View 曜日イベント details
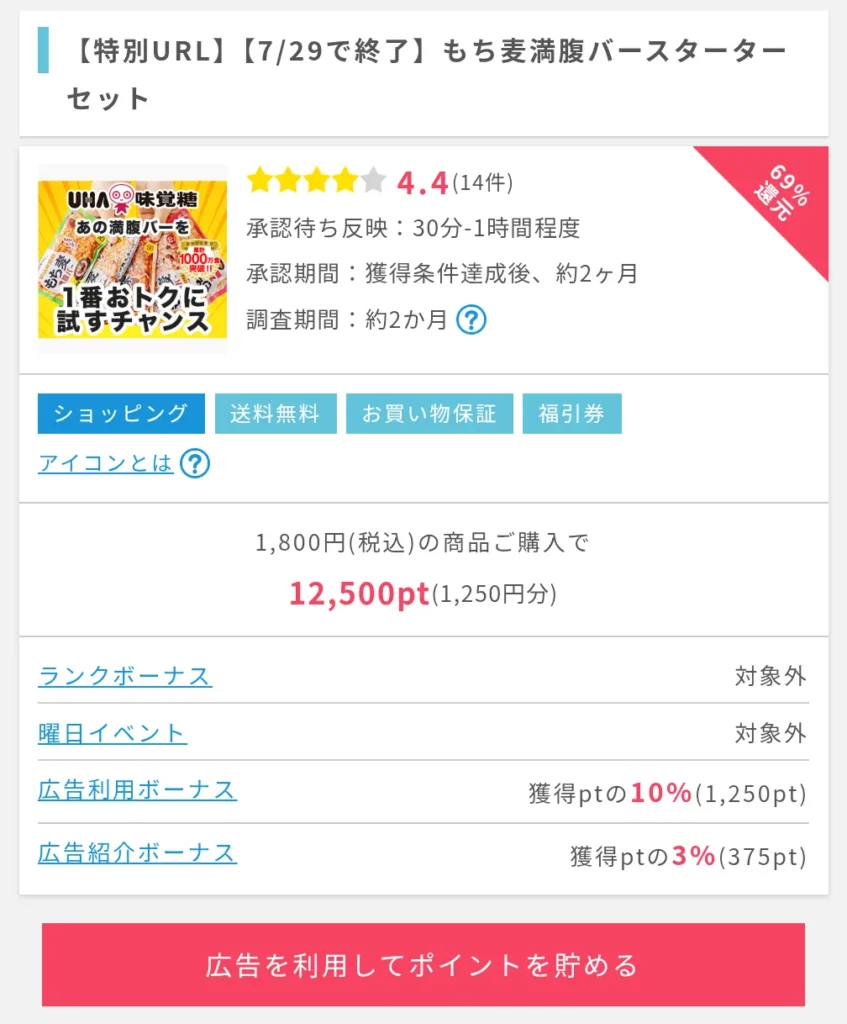The image size is (847, 1024). click(112, 733)
